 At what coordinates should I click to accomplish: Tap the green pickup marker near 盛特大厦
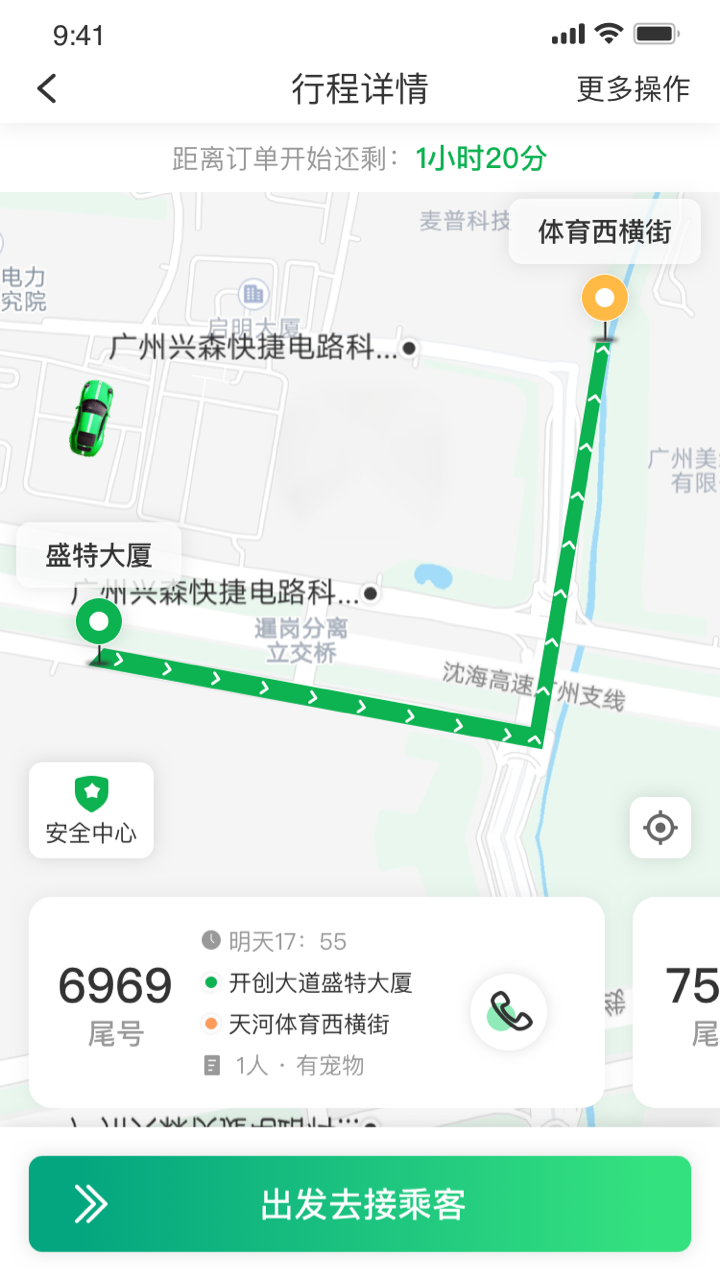click(97, 620)
